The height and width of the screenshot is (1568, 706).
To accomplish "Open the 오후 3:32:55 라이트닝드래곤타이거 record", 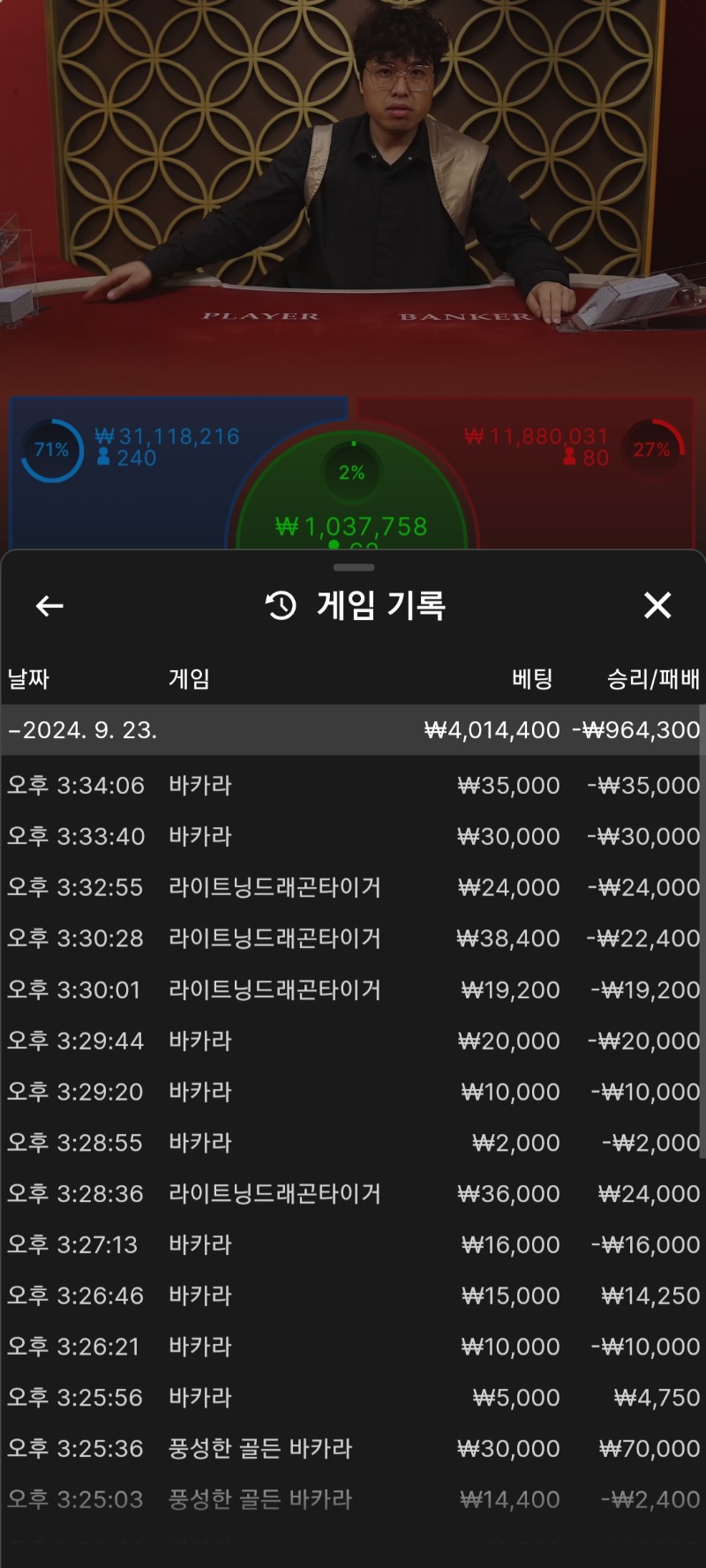I will pyautogui.click(x=353, y=887).
